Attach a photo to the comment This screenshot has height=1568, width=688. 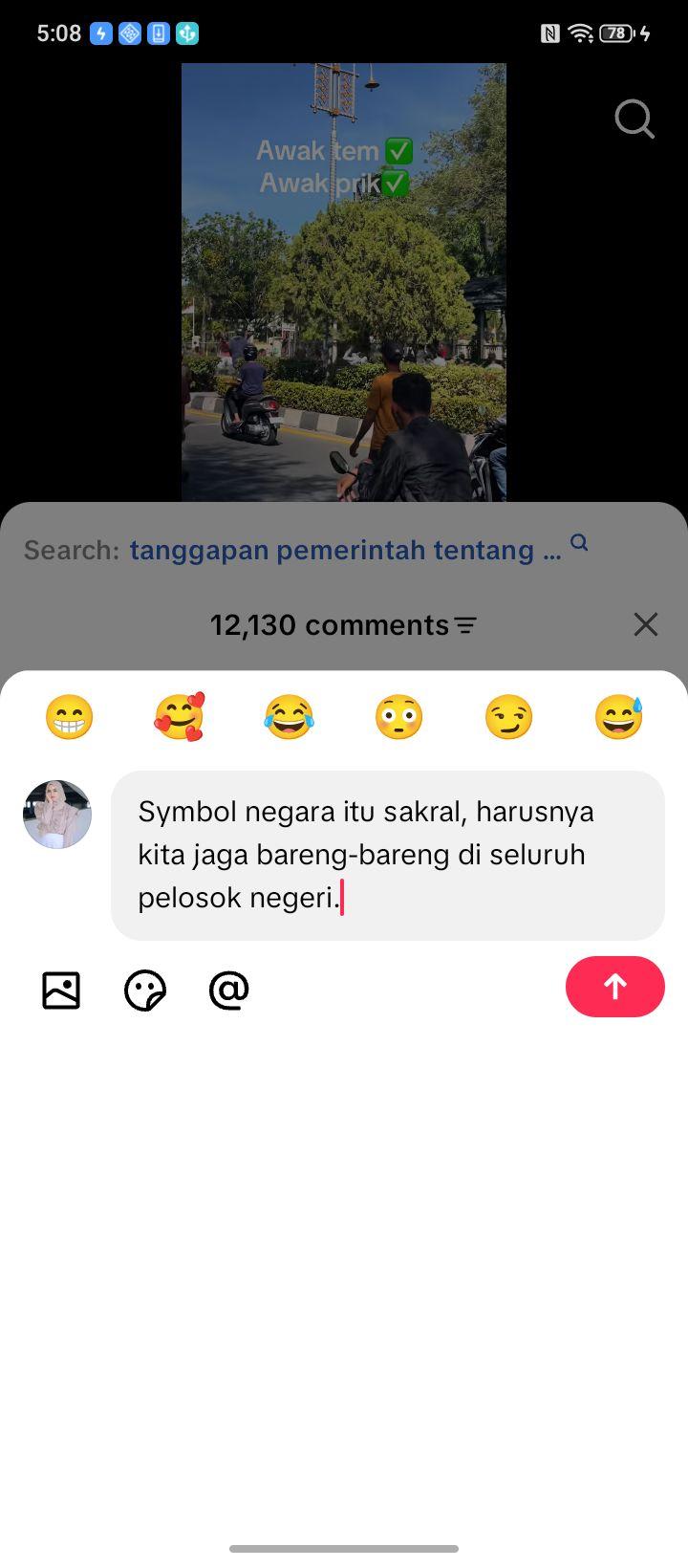click(61, 990)
